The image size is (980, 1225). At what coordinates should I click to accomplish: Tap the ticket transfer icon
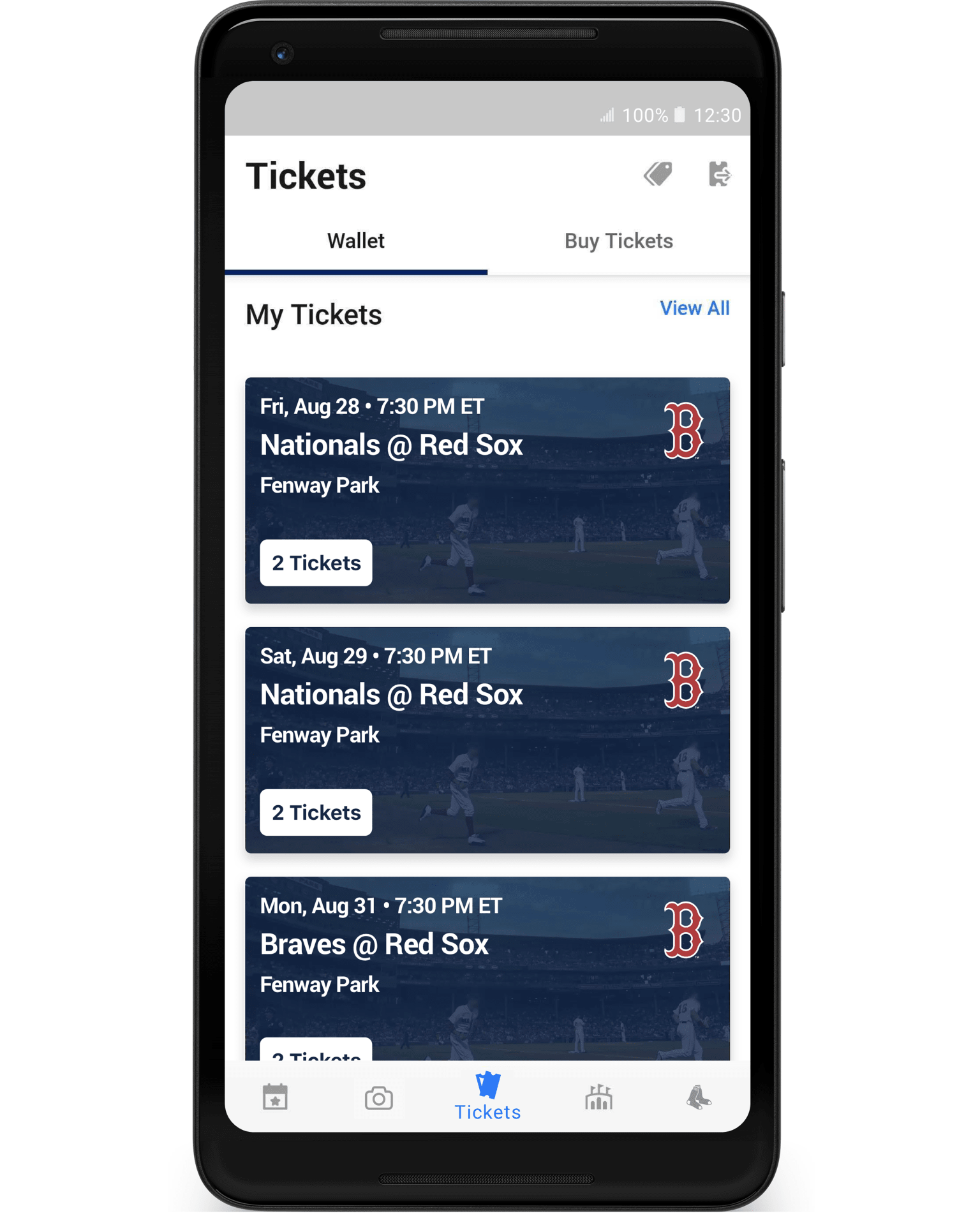(x=719, y=174)
